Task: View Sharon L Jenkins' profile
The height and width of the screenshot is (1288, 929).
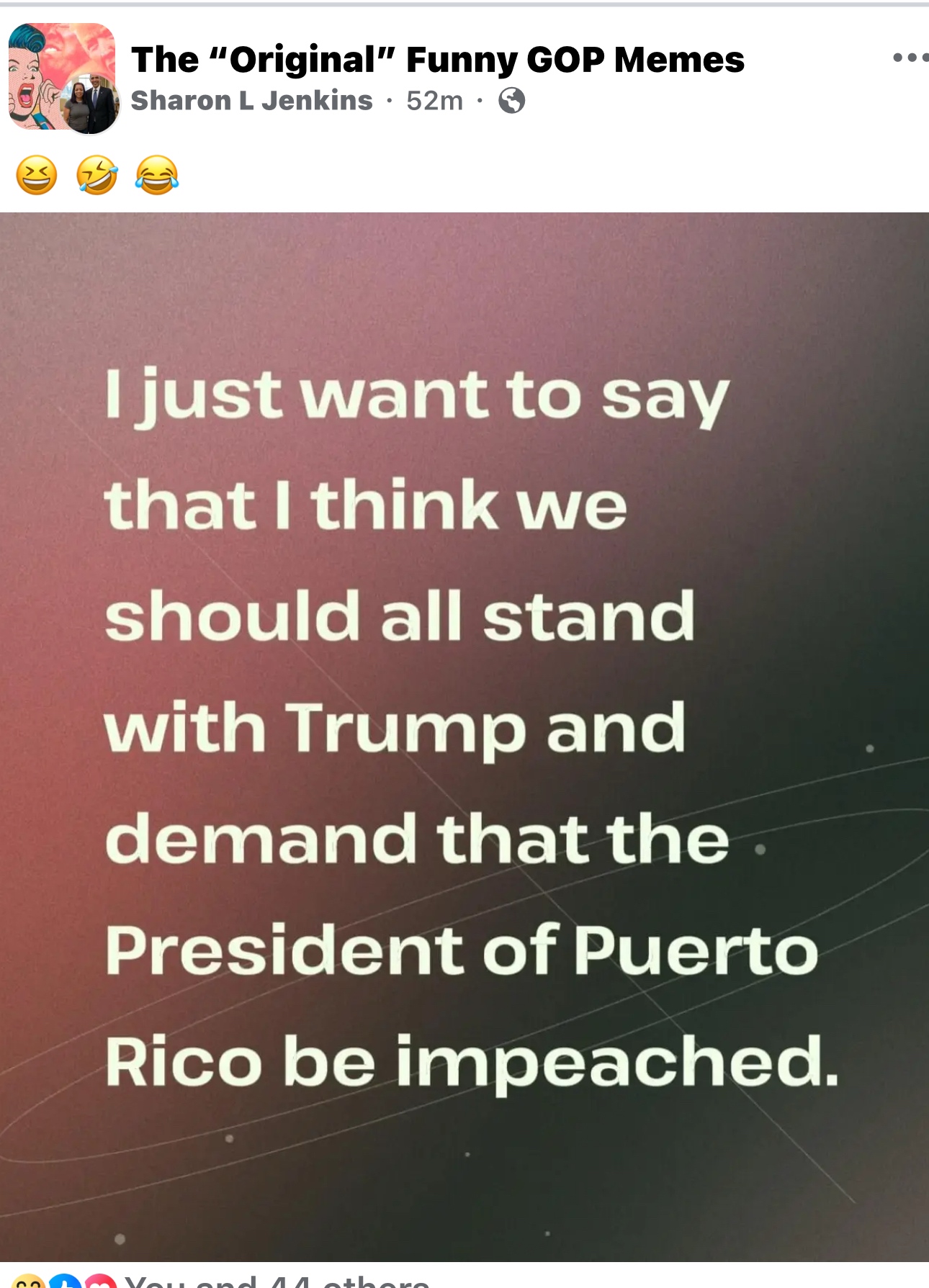Action: click(x=251, y=101)
